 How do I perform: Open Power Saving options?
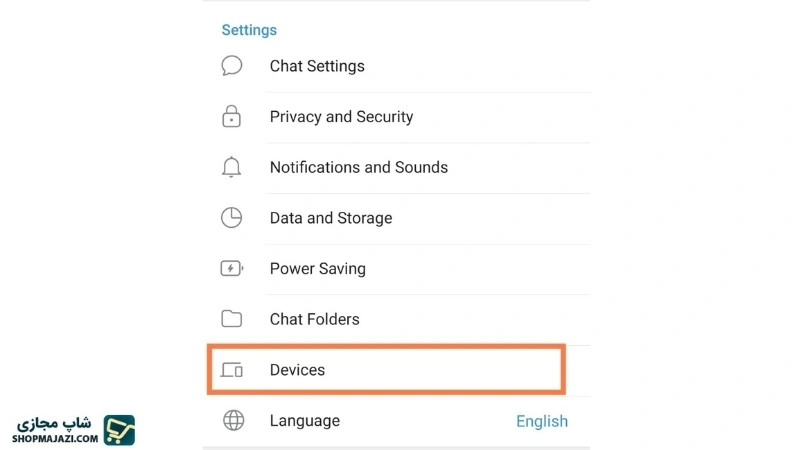tap(317, 269)
